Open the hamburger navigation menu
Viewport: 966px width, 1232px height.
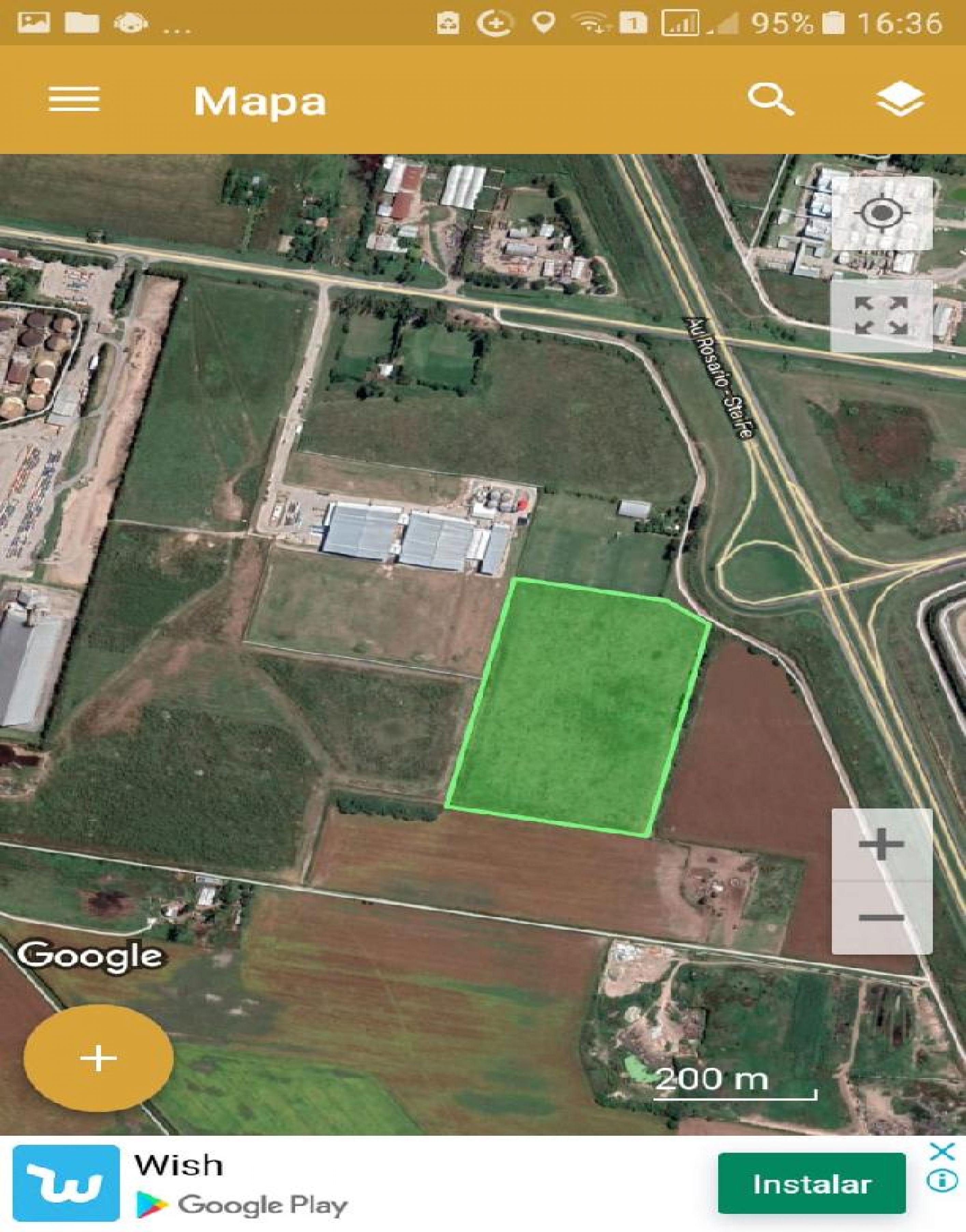[73, 100]
